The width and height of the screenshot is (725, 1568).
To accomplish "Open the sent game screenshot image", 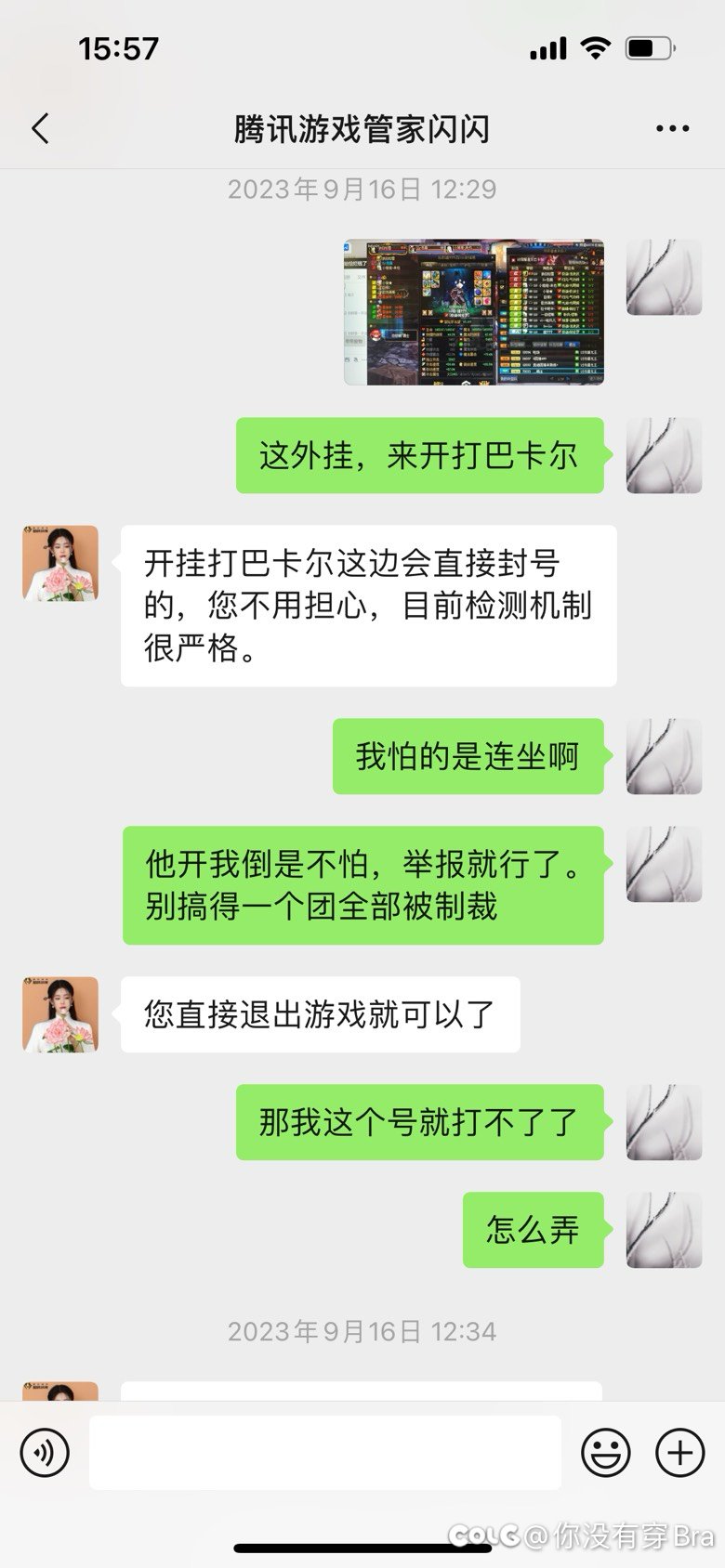I will coord(474,312).
